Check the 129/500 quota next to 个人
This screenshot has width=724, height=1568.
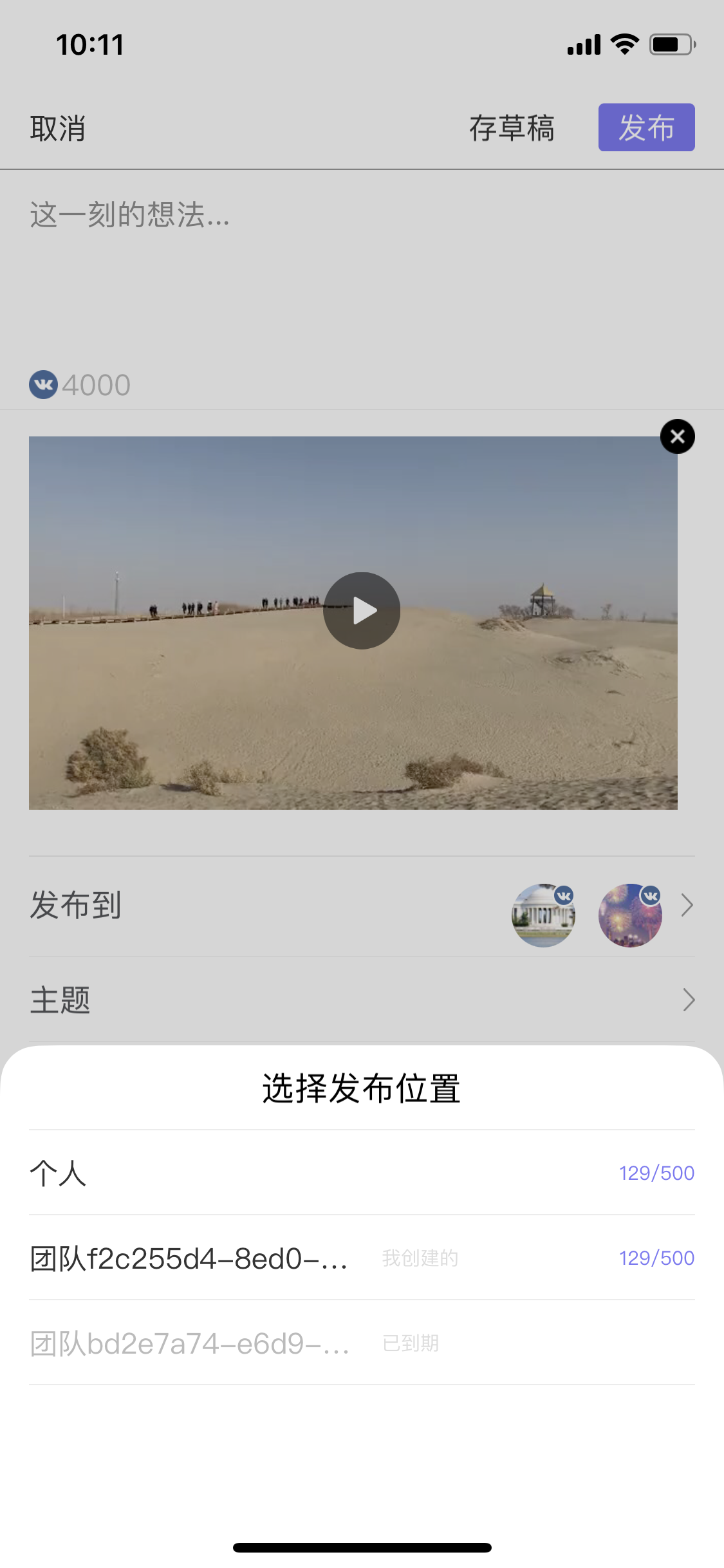tap(656, 1173)
